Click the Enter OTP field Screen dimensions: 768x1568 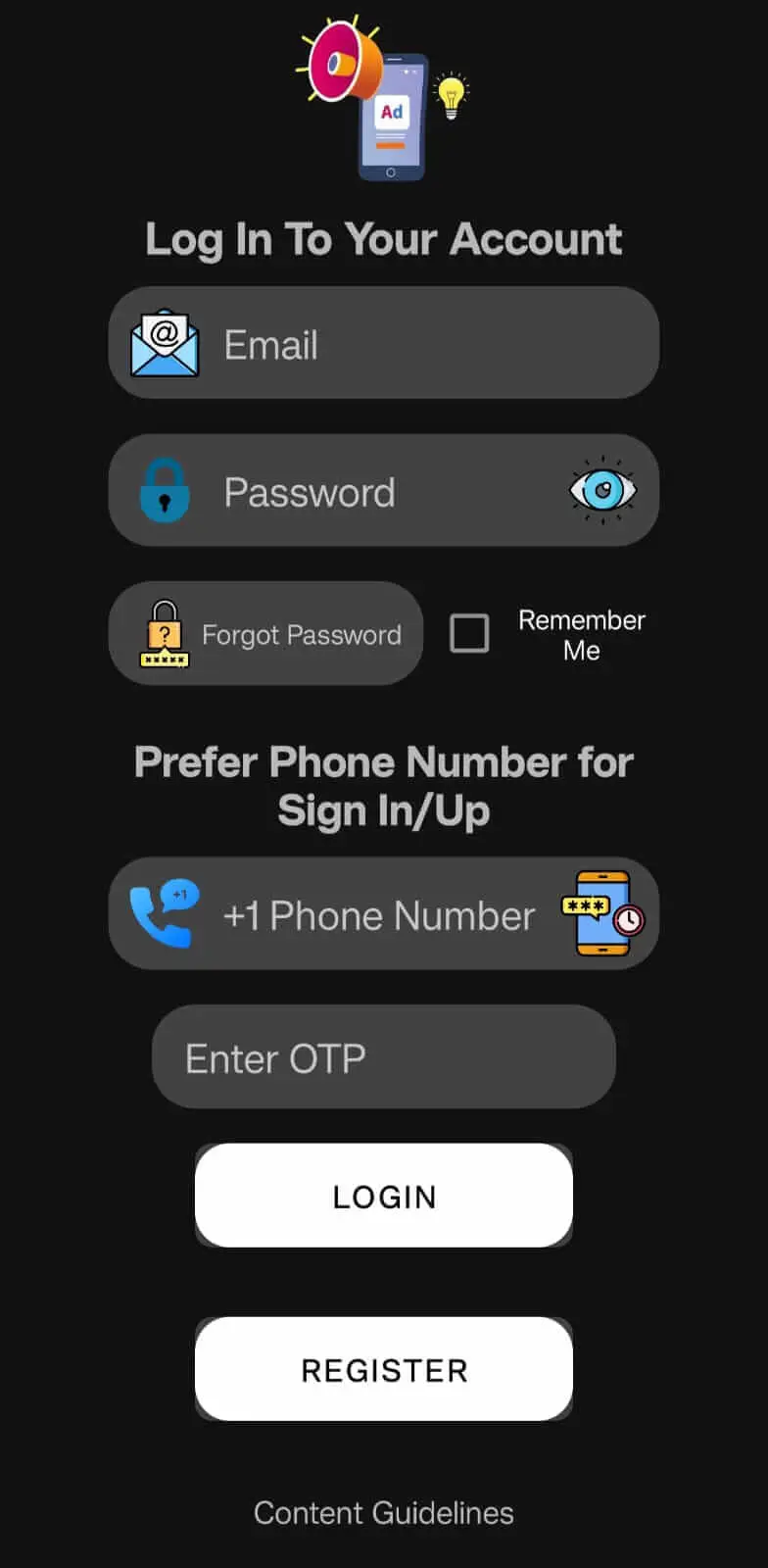coord(383,1057)
